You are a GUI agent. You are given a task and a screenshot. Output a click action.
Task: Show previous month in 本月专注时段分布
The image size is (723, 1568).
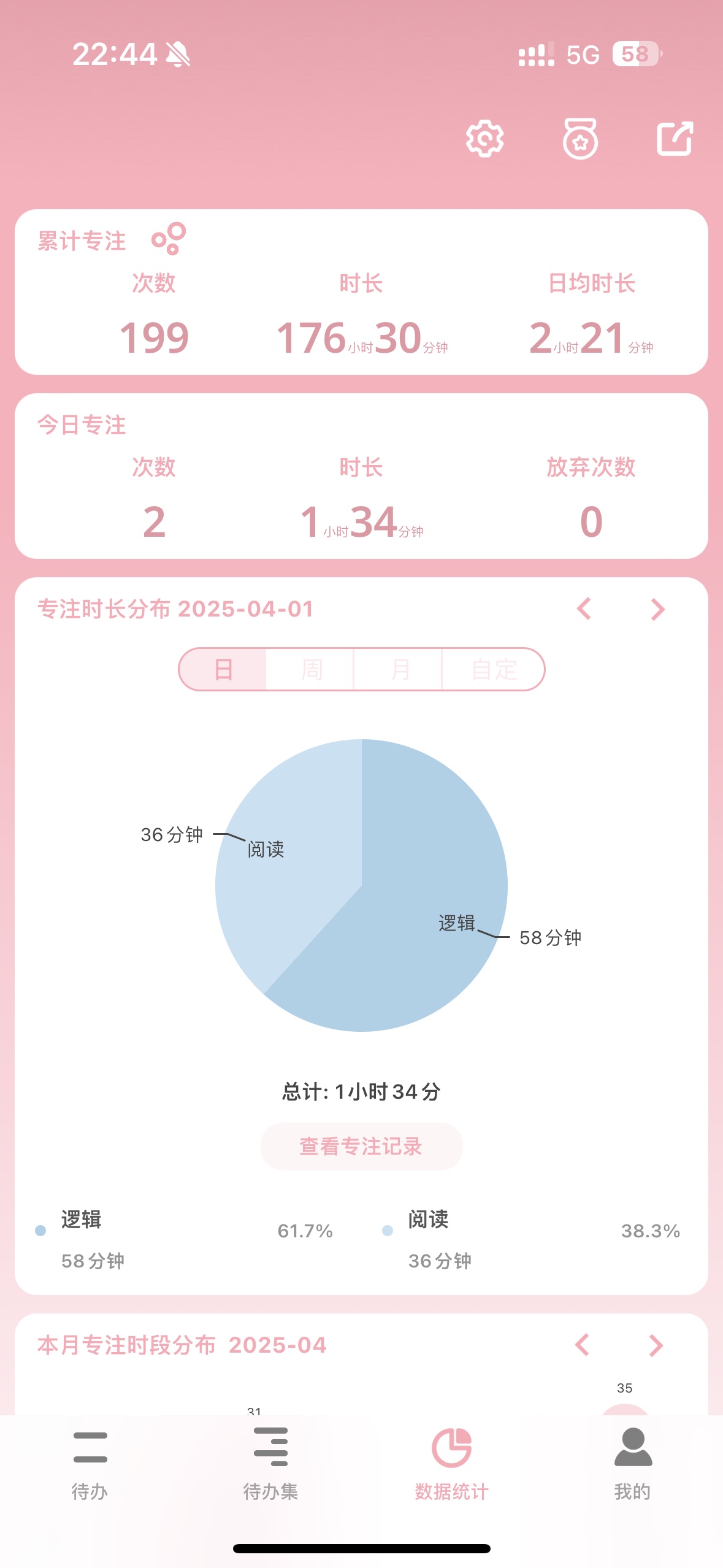[x=583, y=1345]
